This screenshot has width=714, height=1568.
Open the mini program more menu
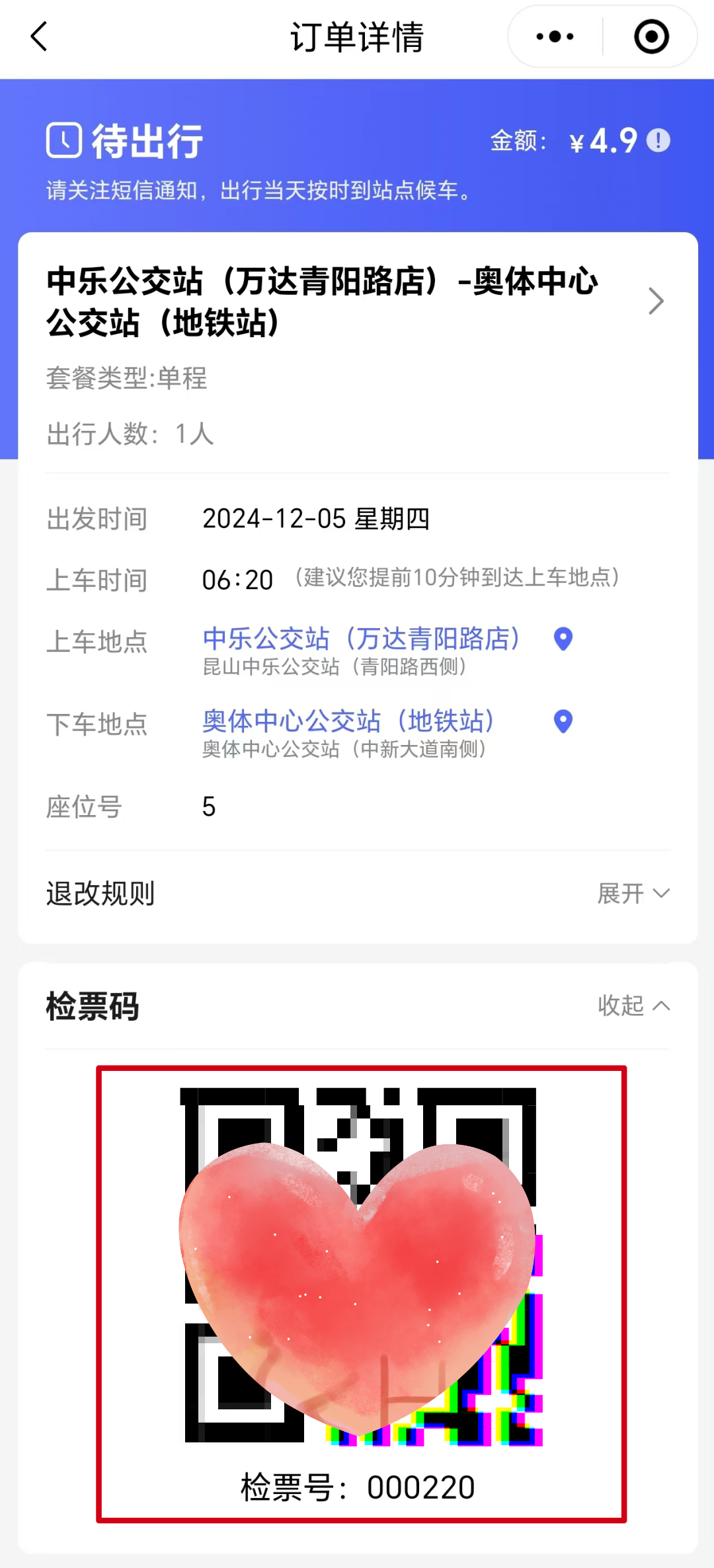click(555, 36)
